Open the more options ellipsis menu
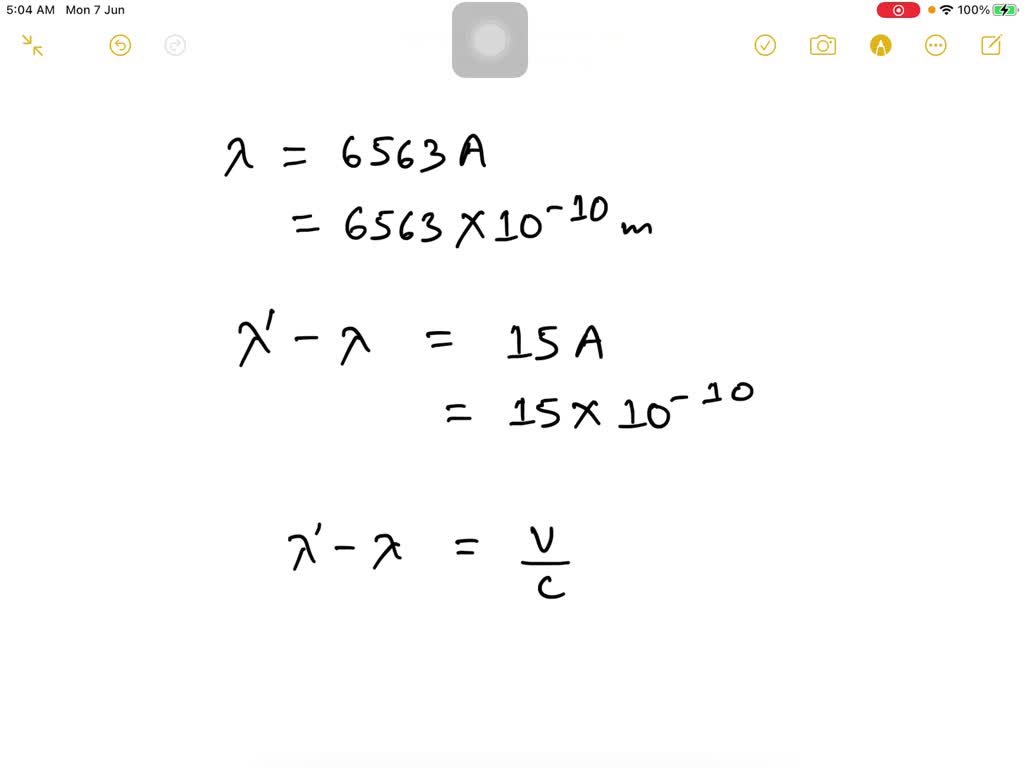The height and width of the screenshot is (768, 1024). coord(936,45)
